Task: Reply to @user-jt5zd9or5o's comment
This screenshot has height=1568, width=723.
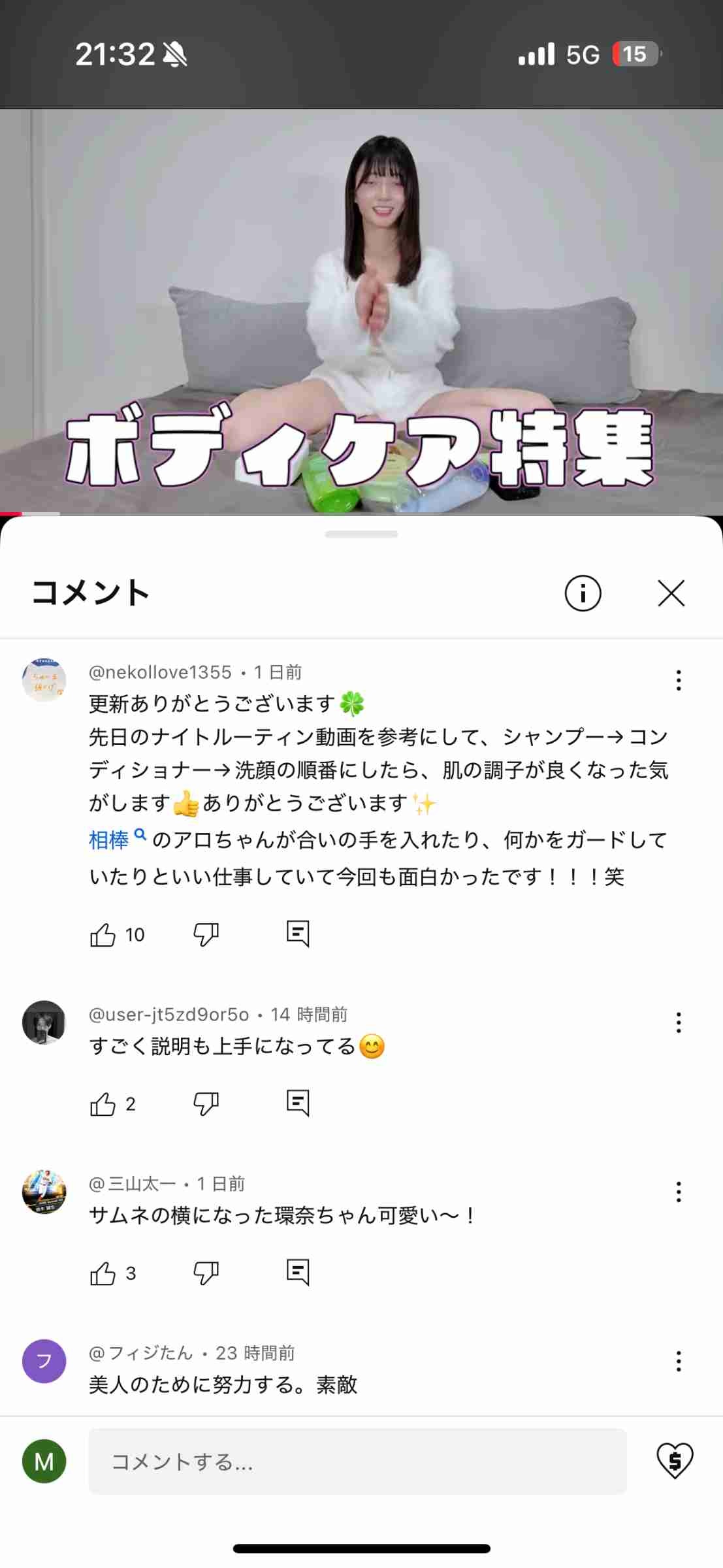Action: pyautogui.click(x=298, y=1103)
